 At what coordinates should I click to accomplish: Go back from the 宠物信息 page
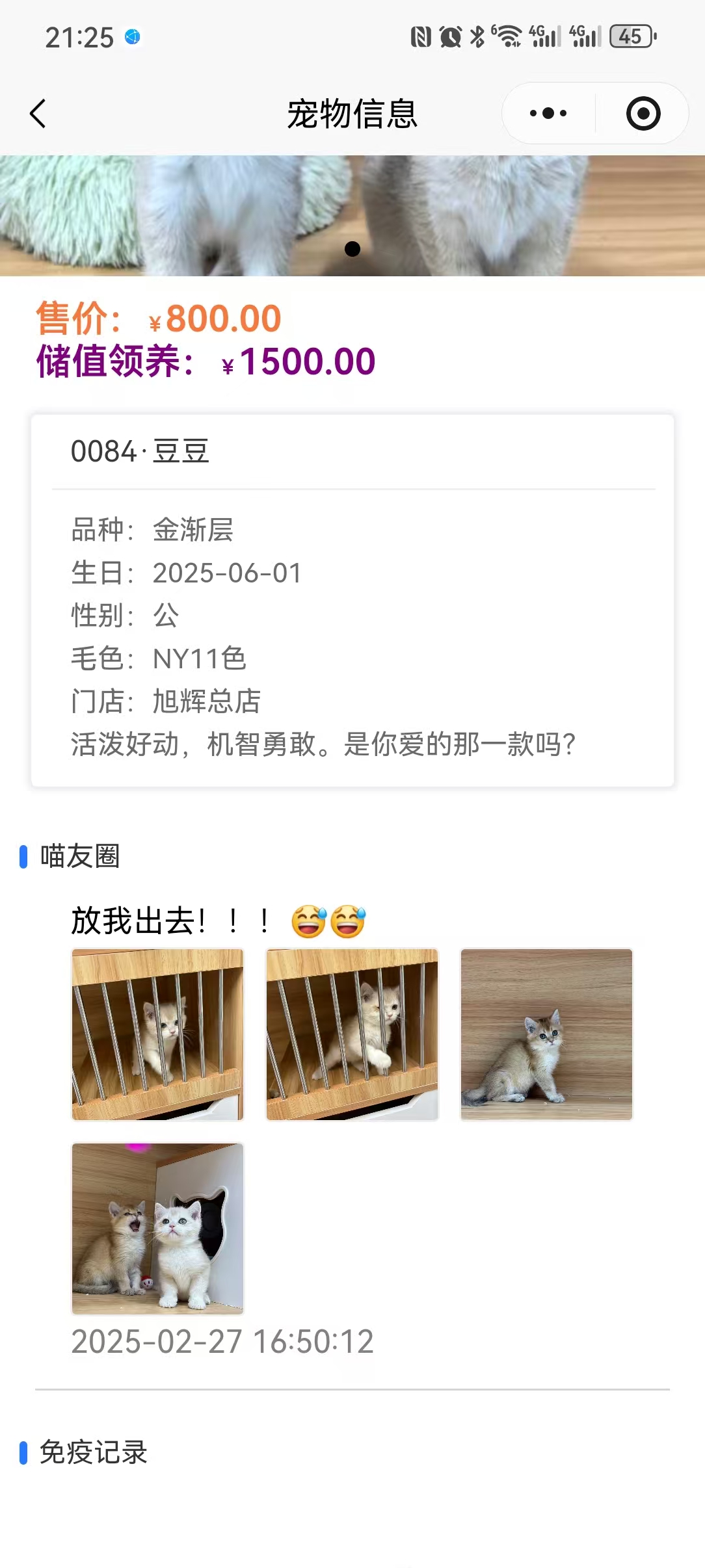(x=38, y=114)
